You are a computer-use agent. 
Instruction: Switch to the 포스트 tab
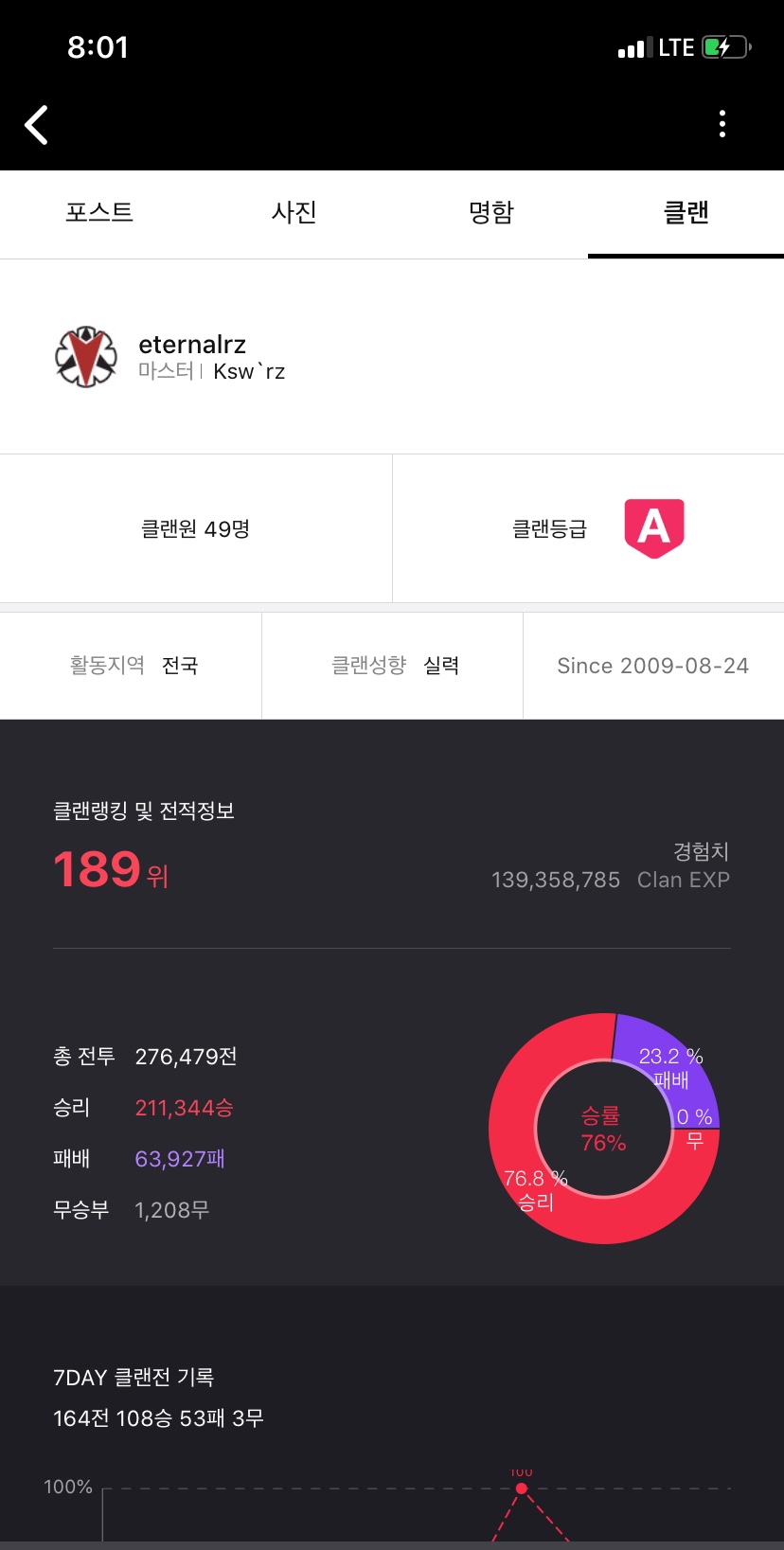(x=99, y=212)
